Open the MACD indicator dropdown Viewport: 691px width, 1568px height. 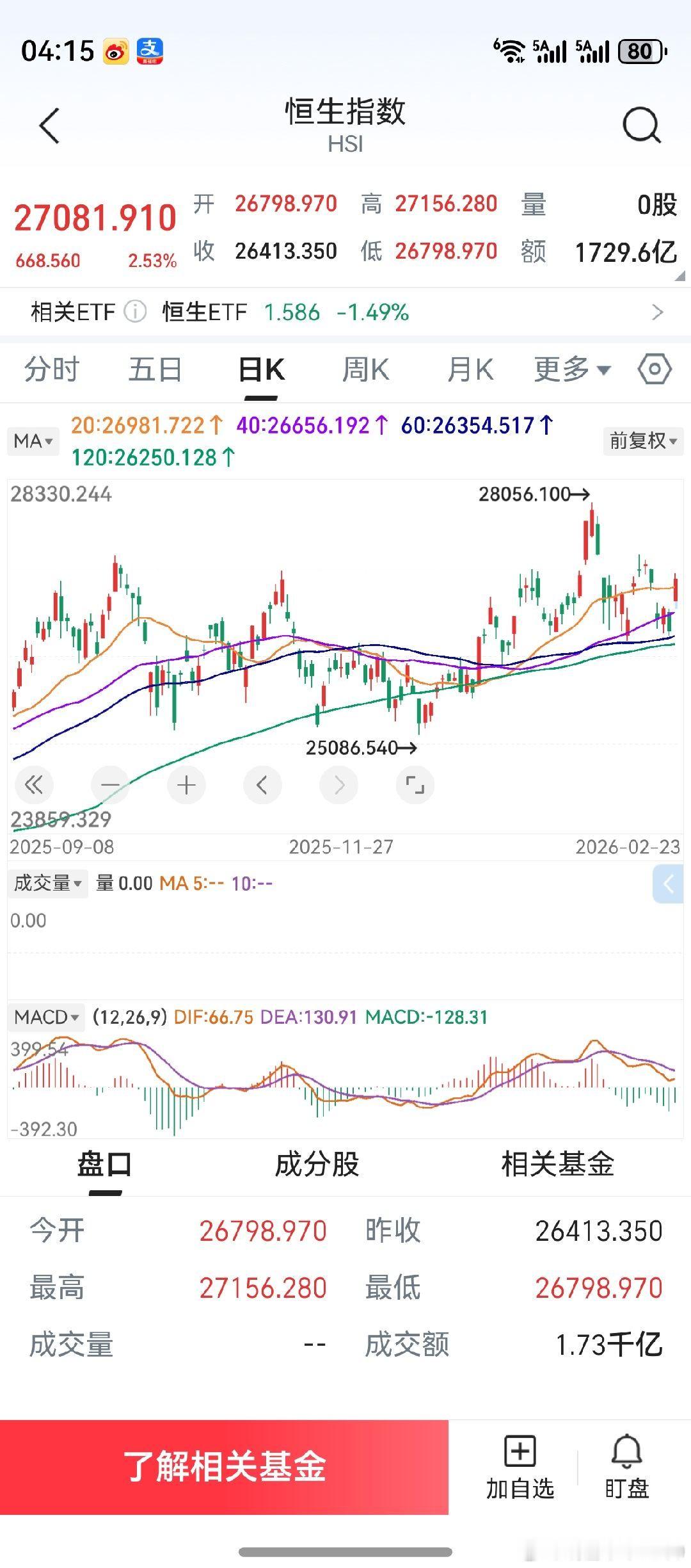tap(45, 1016)
